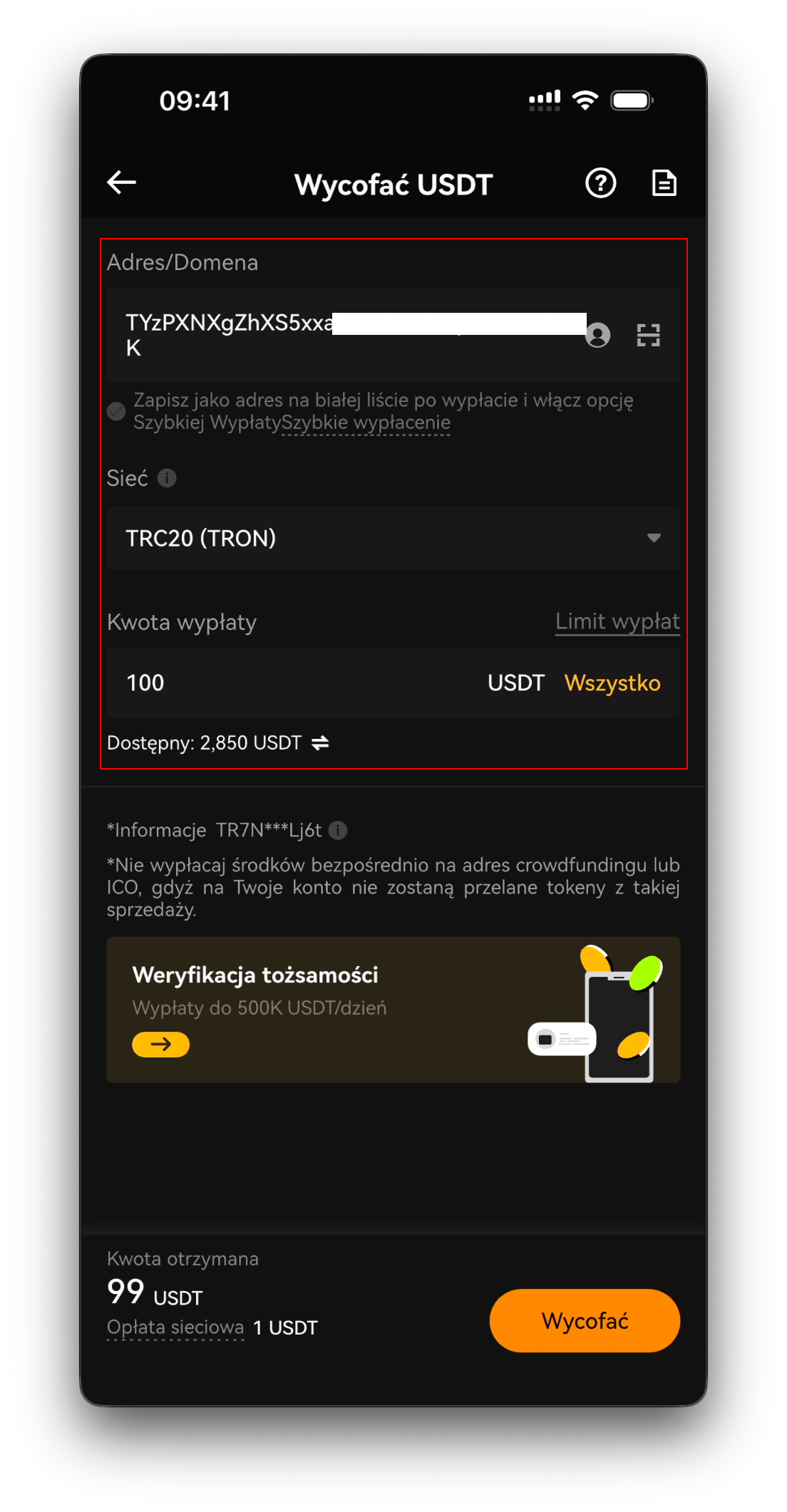The height and width of the screenshot is (1512, 787).
Task: Open the Szybkie wypłacenie link
Action: tap(366, 423)
